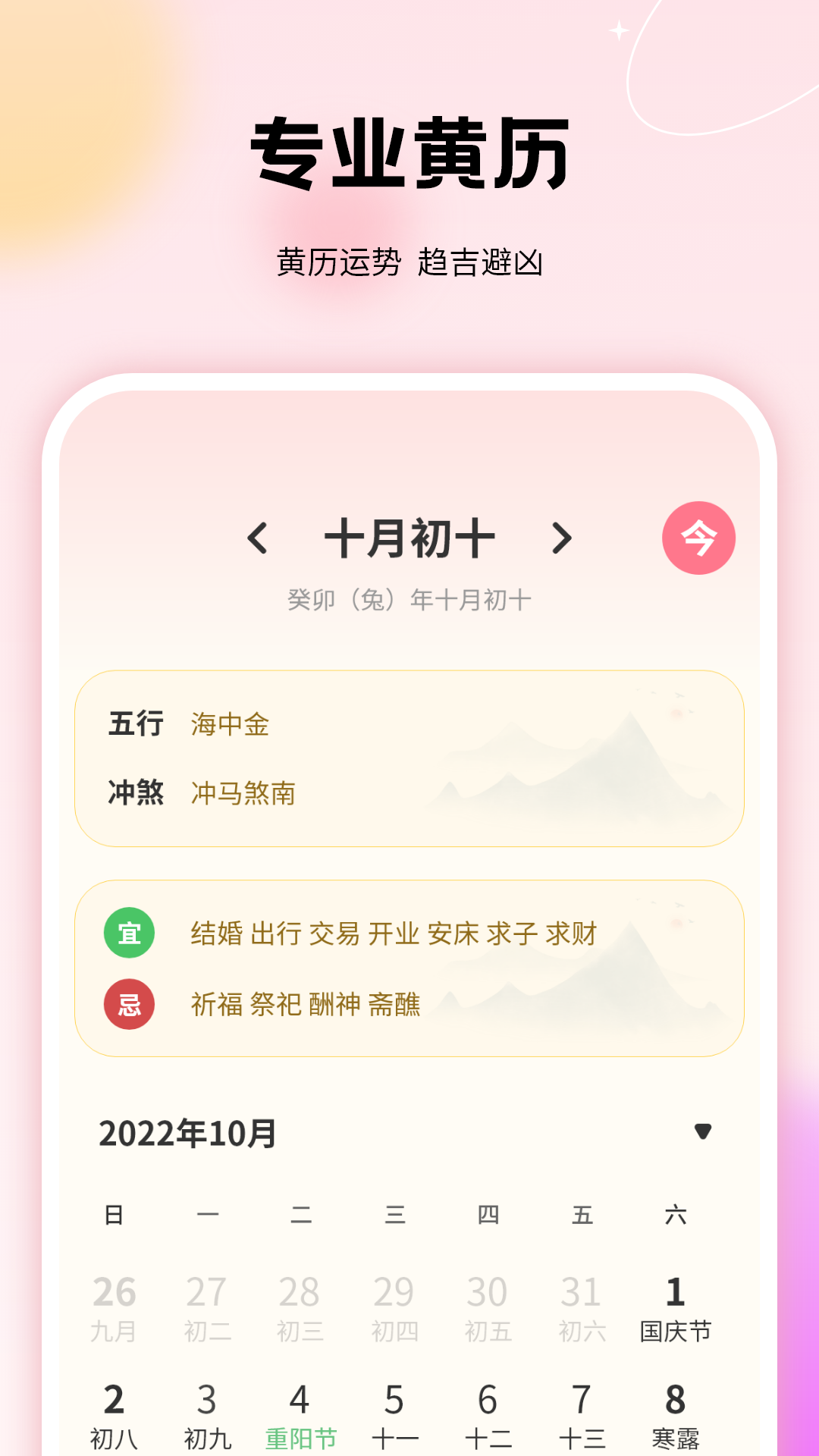The height and width of the screenshot is (1456, 819).
Task: Go to next day with right chevron
Action: (561, 536)
